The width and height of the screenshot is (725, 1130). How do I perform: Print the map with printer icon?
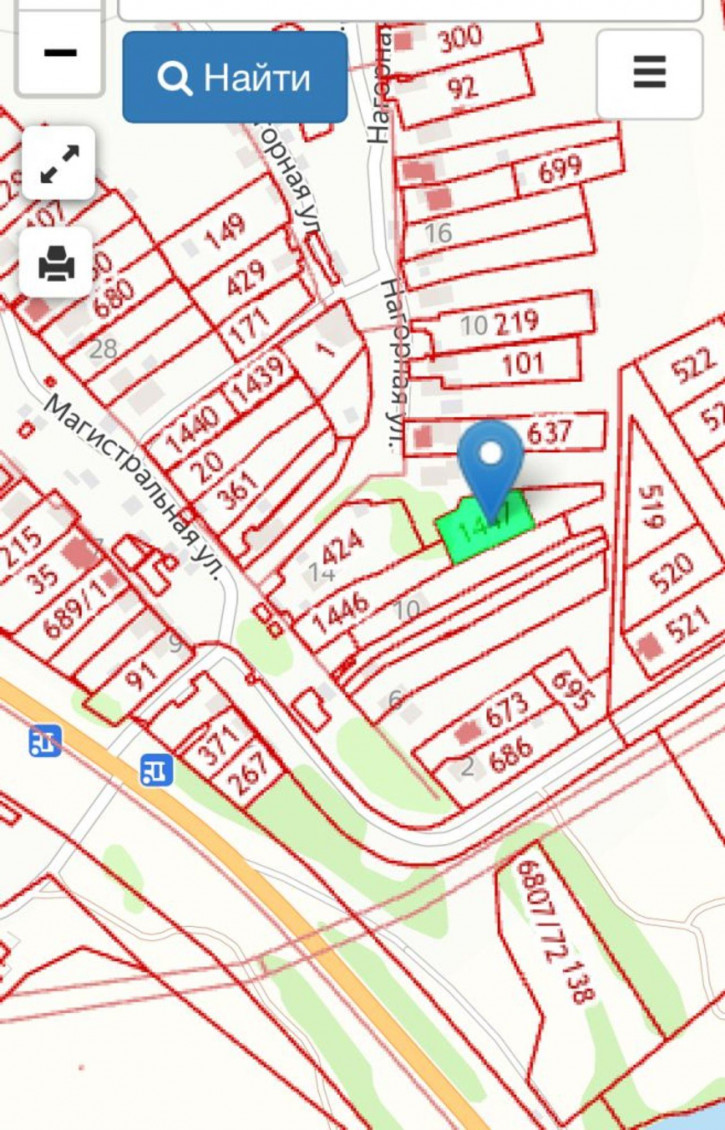click(57, 262)
